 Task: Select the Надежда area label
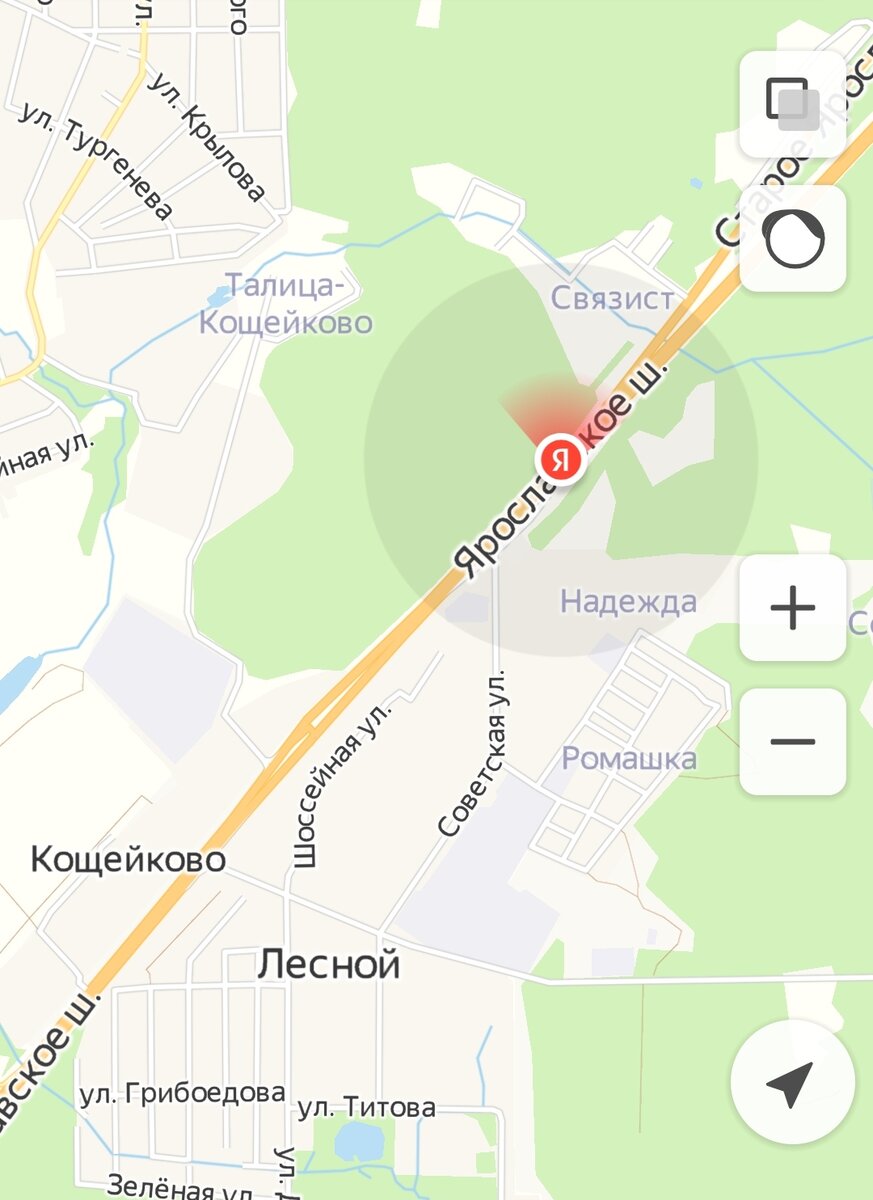click(628, 599)
